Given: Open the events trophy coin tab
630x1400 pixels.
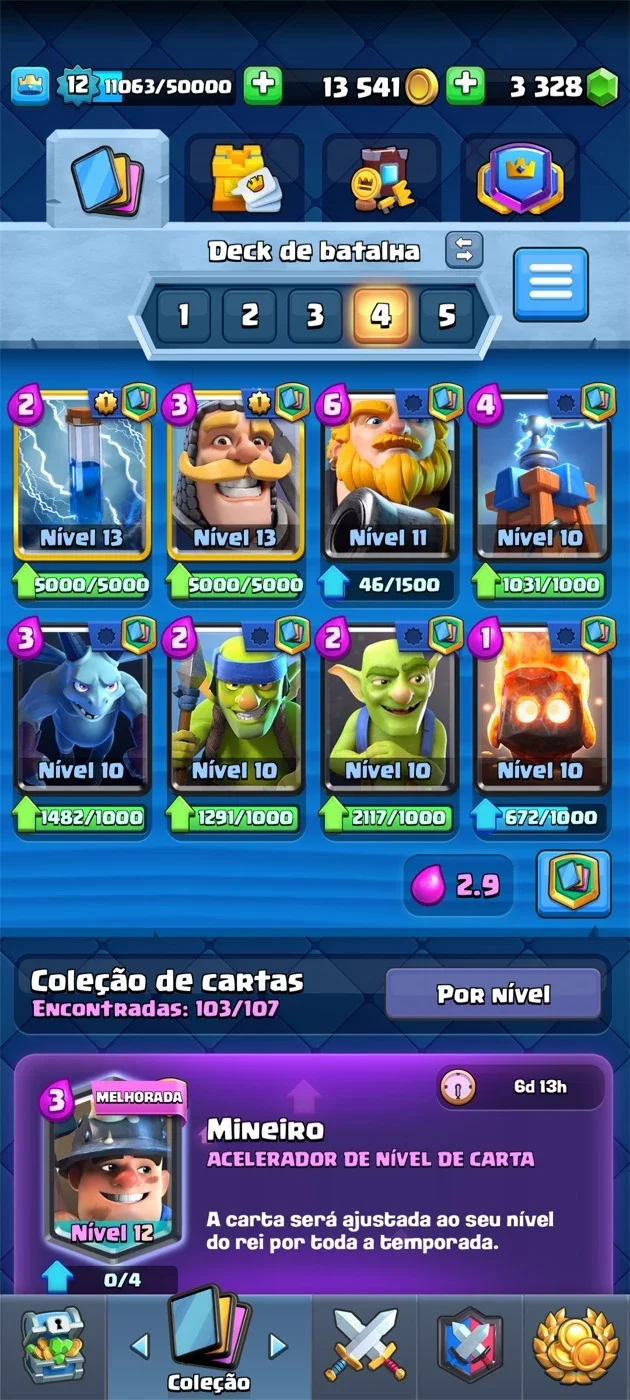Looking at the screenshot, I should click(575, 1346).
